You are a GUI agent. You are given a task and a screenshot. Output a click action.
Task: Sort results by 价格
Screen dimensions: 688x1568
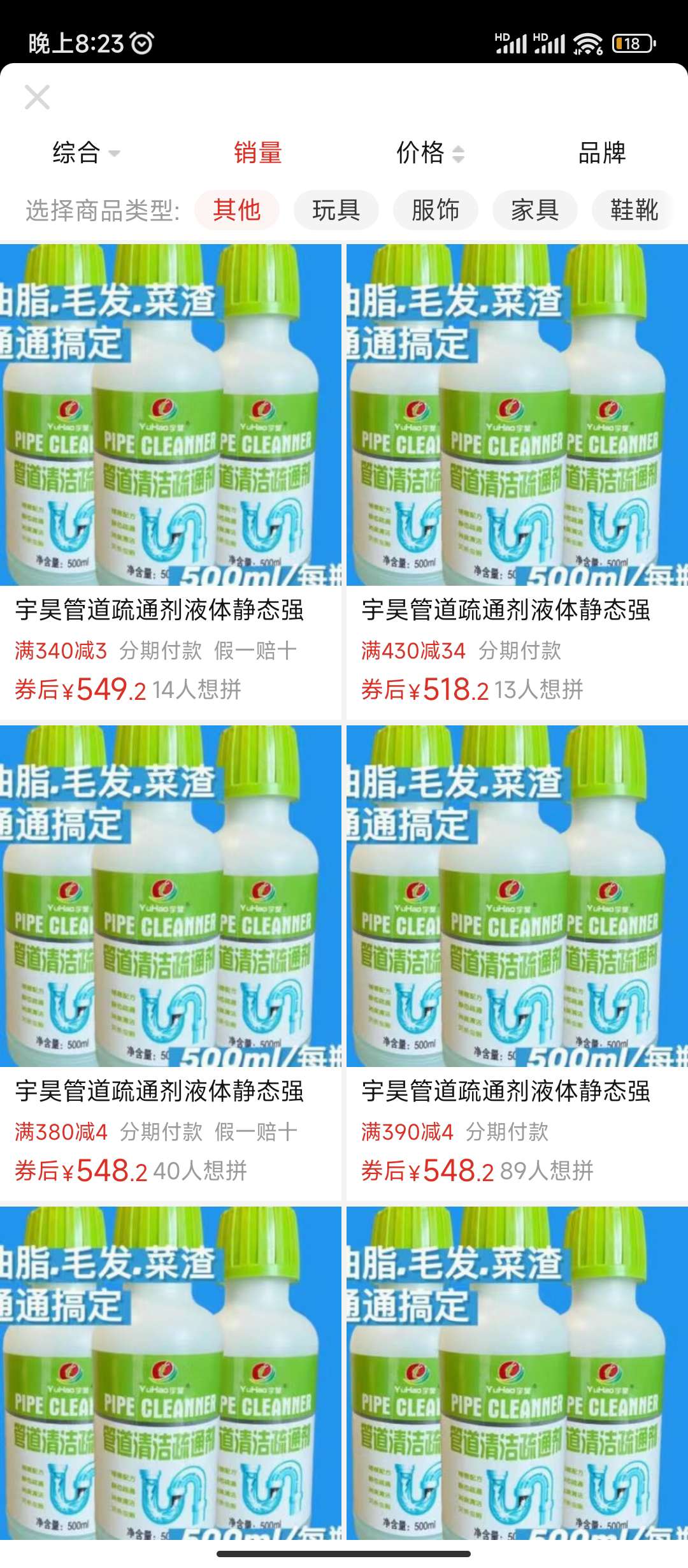pos(429,153)
